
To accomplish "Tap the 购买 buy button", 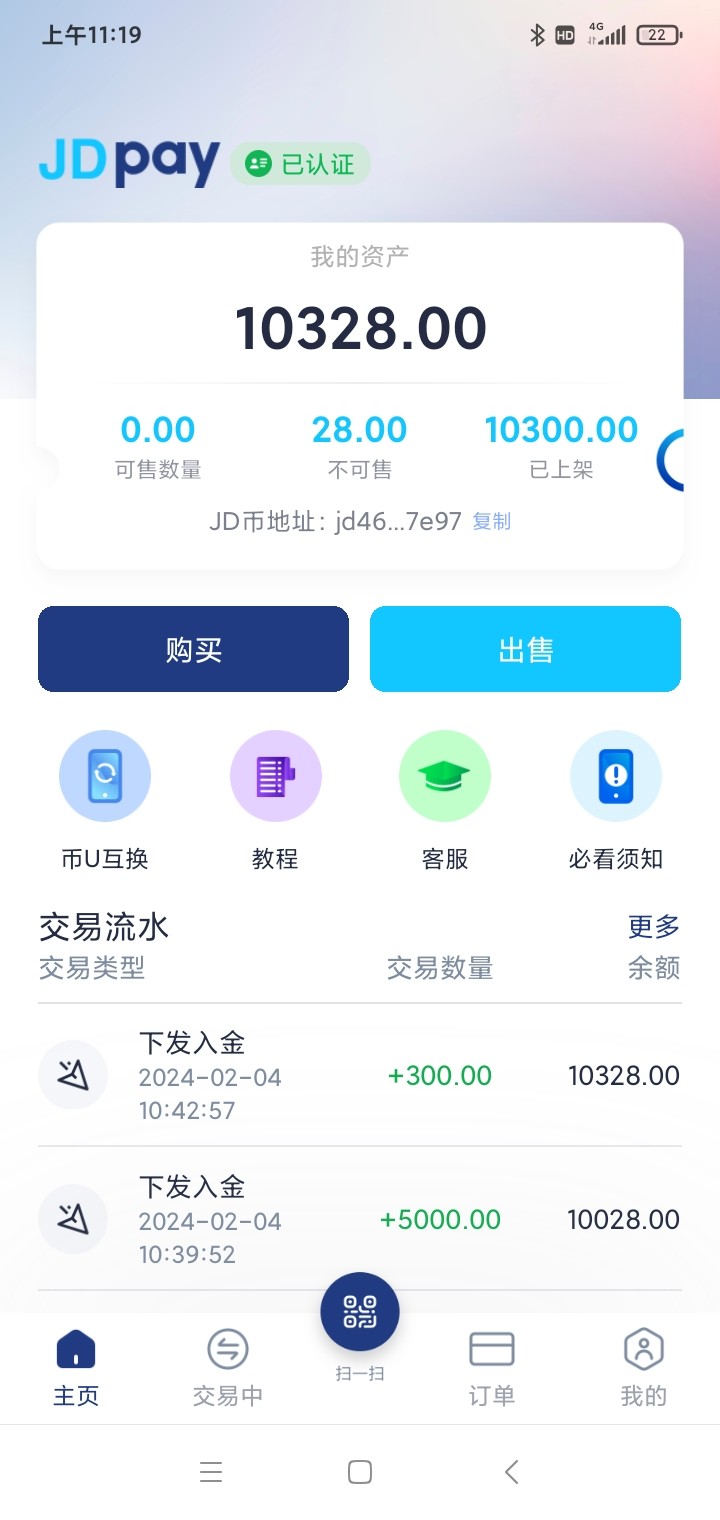I will [193, 648].
